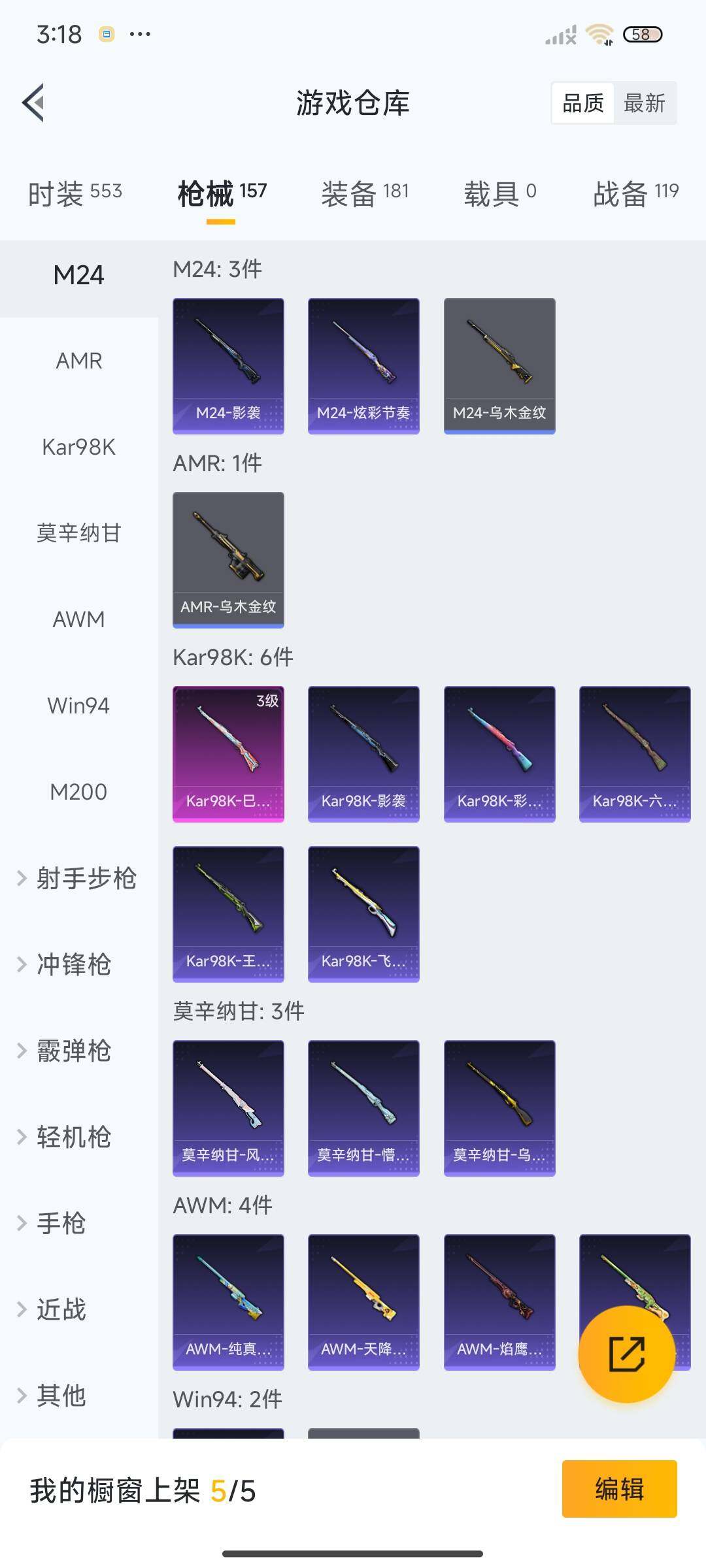Jump to Kar98K in the side list
The width and height of the screenshot is (706, 1568).
(79, 447)
